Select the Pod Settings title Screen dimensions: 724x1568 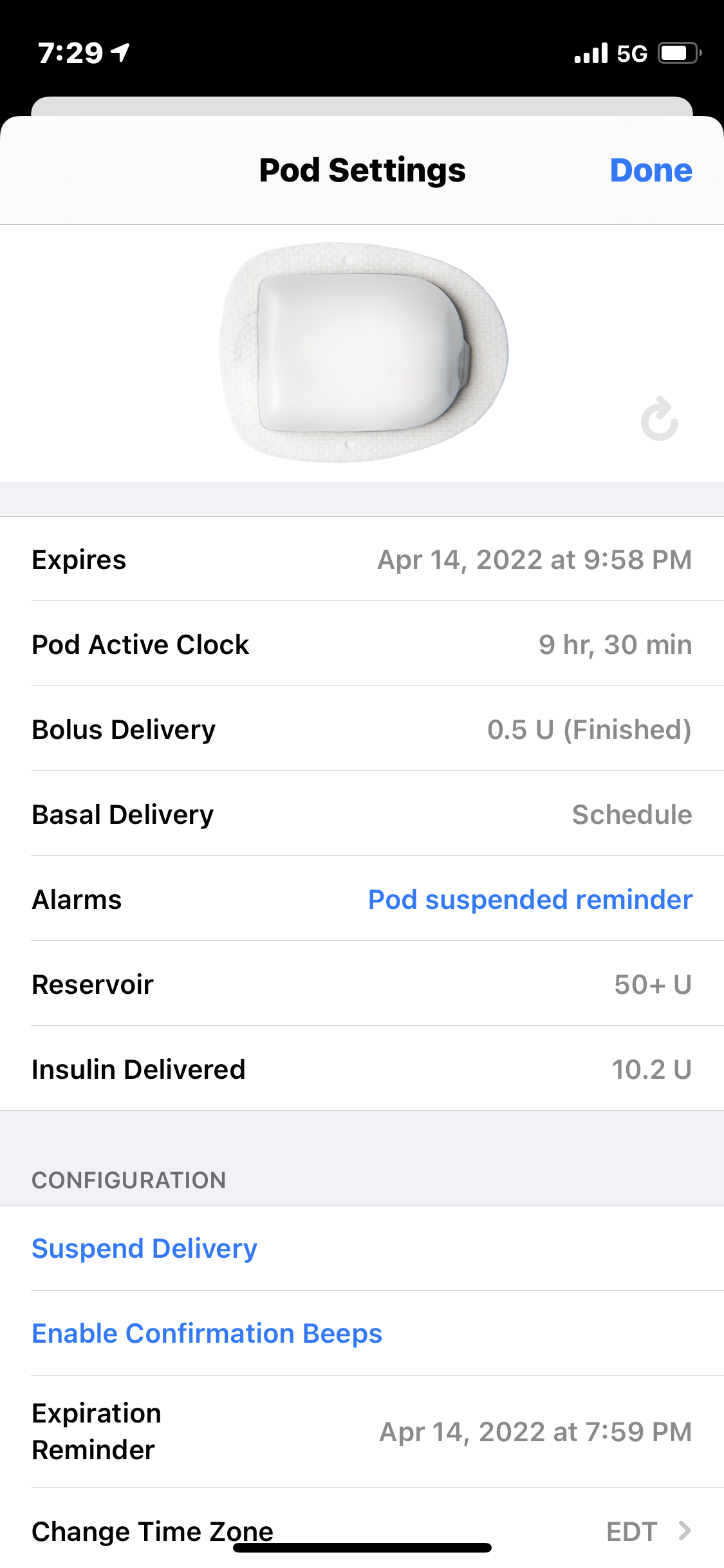coord(362,170)
